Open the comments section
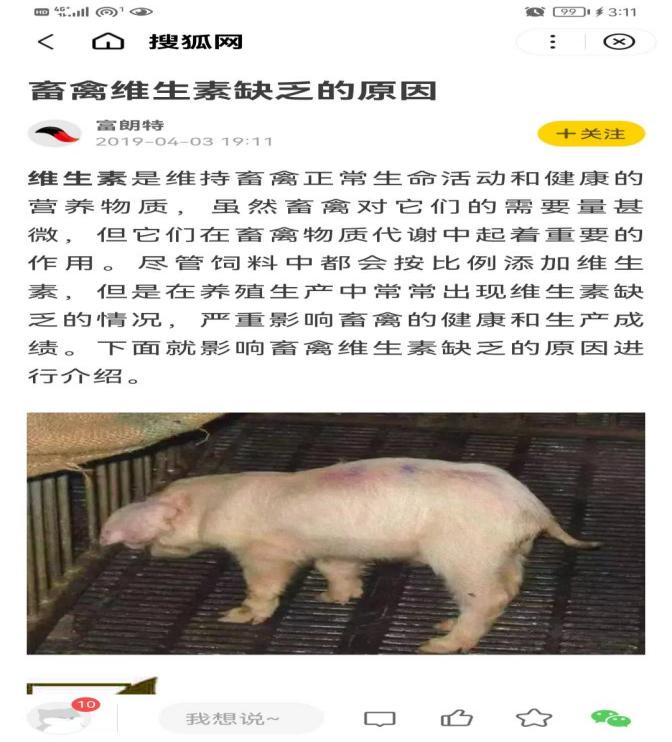Screen dimensions: 672x742 (381, 718)
